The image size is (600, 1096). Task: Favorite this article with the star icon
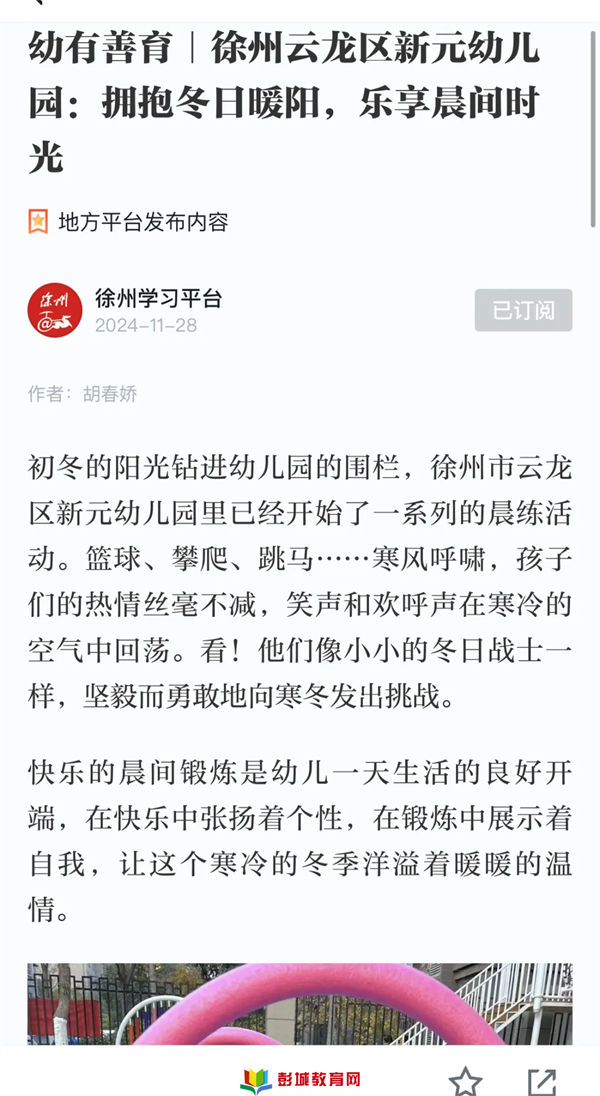465,1080
